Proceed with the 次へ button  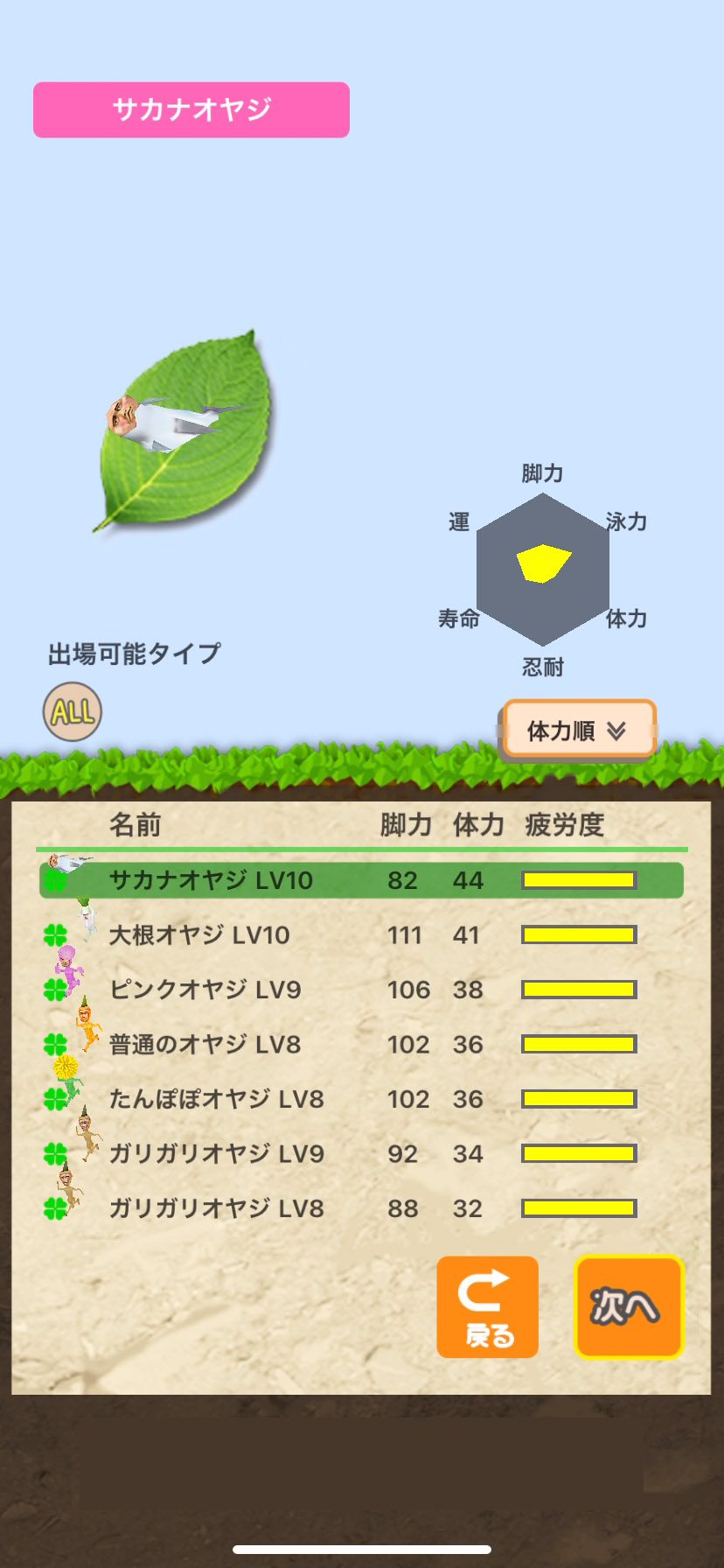(628, 1307)
